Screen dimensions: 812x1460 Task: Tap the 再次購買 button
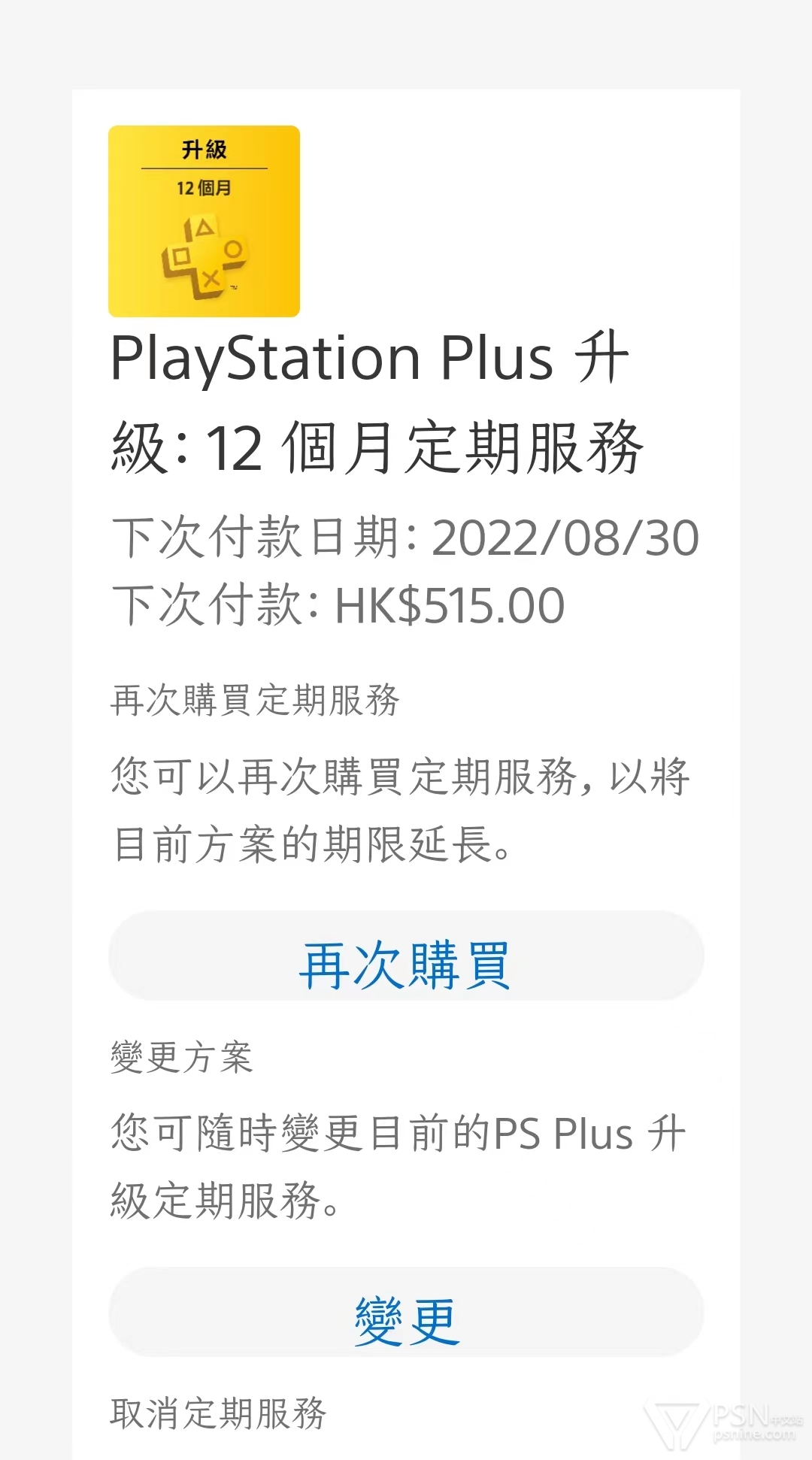click(x=406, y=956)
